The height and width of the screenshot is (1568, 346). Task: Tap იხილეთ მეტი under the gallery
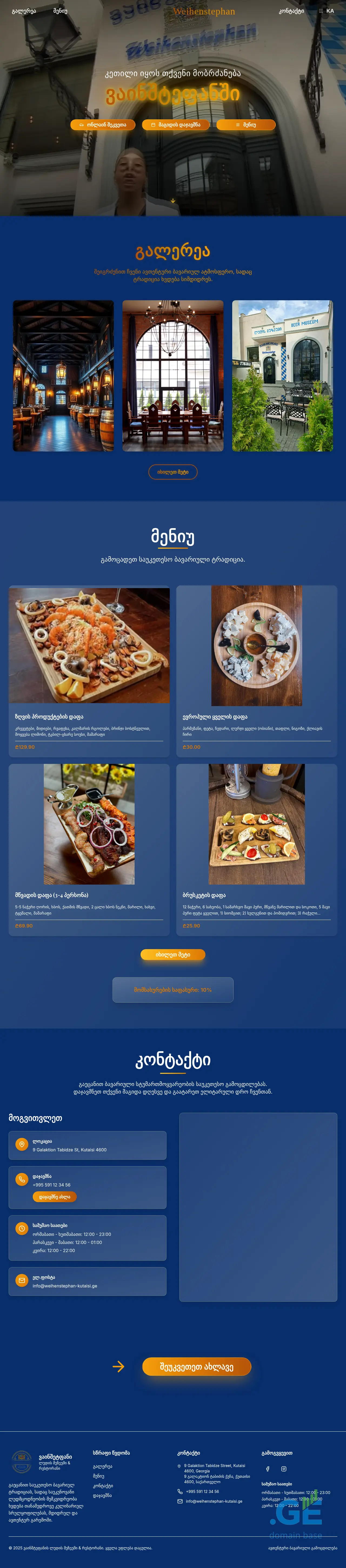(173, 472)
